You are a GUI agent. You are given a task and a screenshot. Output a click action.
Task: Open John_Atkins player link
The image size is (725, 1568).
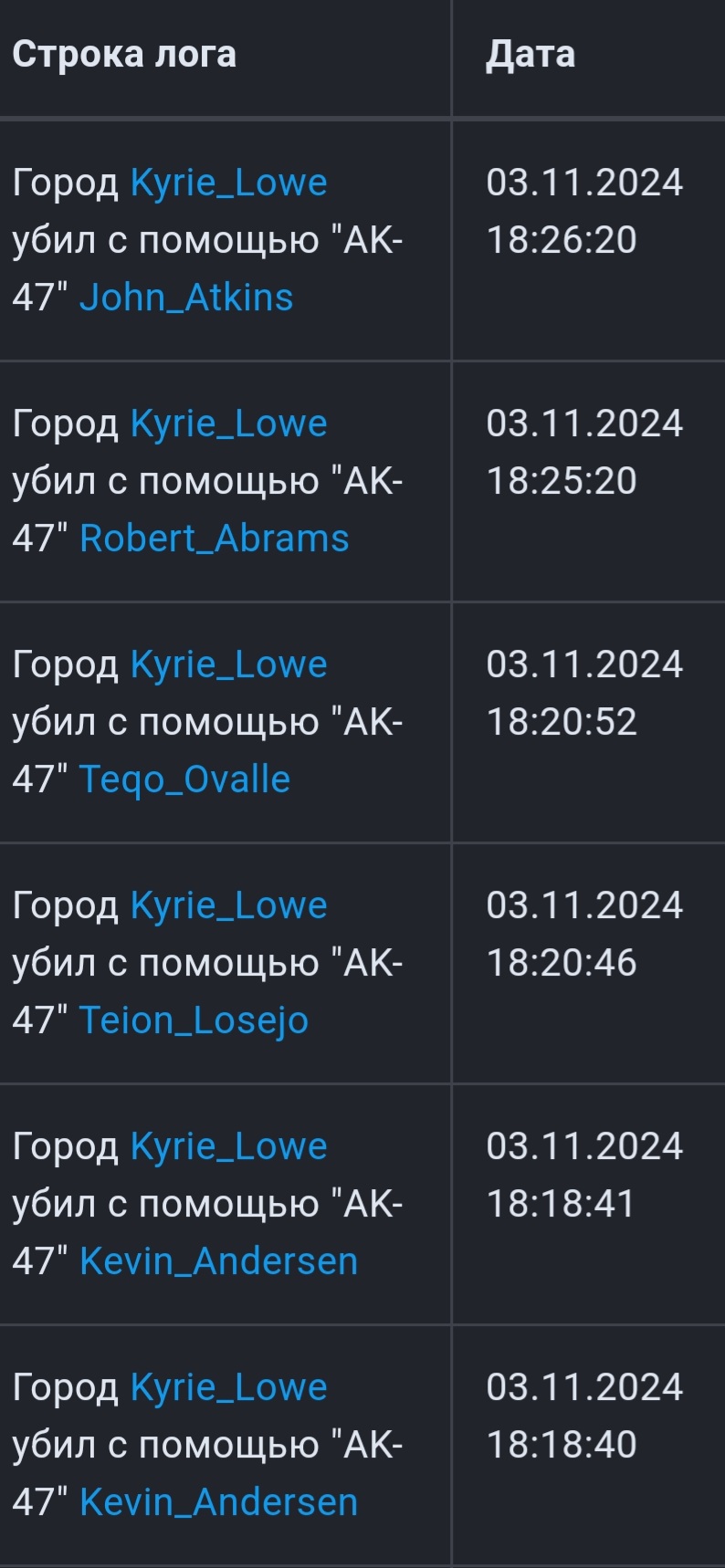186,298
